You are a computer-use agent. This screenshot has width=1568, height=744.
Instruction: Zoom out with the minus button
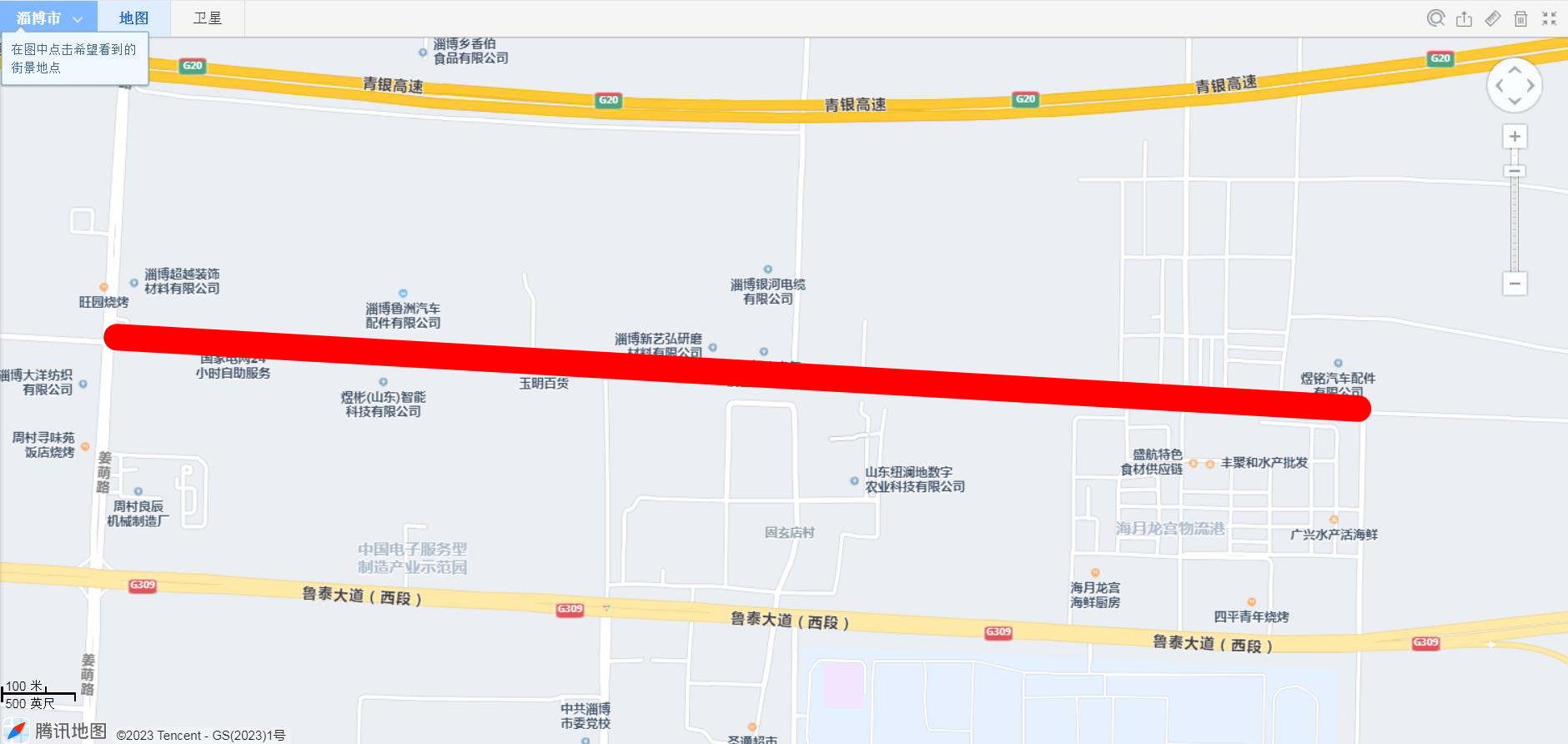click(x=1515, y=284)
